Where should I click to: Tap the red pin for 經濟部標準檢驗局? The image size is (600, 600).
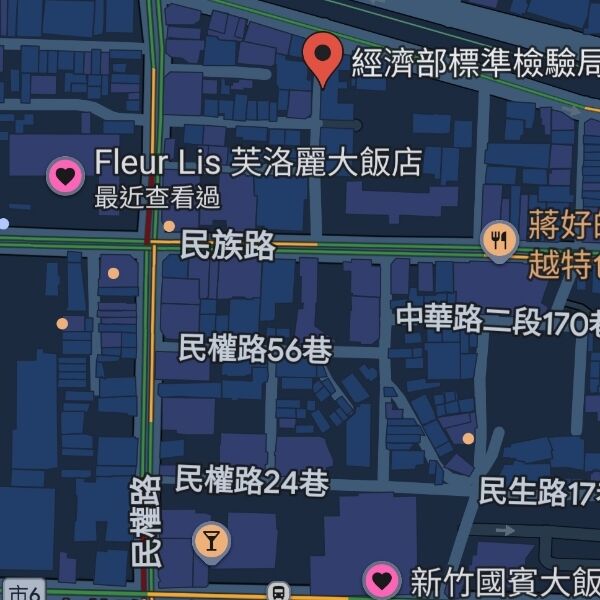click(322, 56)
